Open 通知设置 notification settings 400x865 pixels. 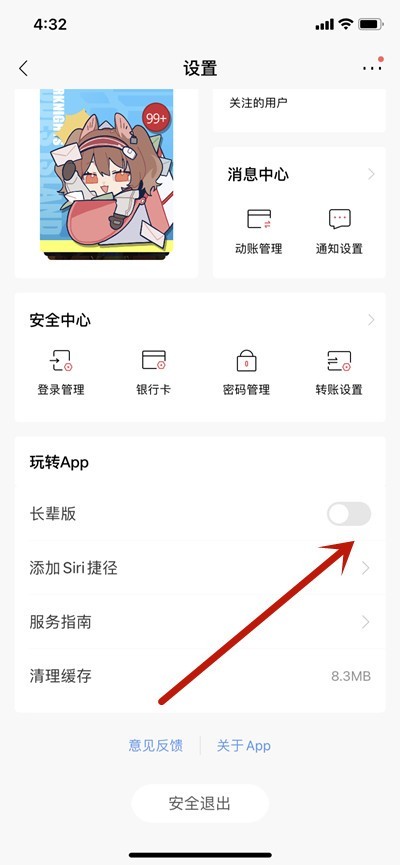pyautogui.click(x=339, y=232)
